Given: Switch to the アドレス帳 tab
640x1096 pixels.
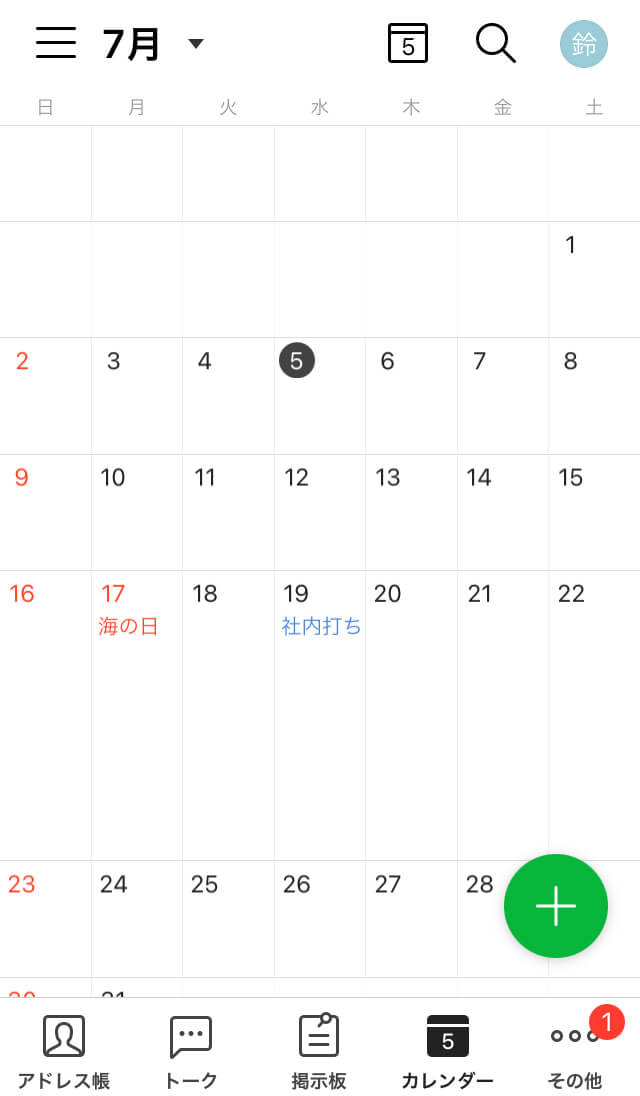Looking at the screenshot, I should coord(64,1051).
